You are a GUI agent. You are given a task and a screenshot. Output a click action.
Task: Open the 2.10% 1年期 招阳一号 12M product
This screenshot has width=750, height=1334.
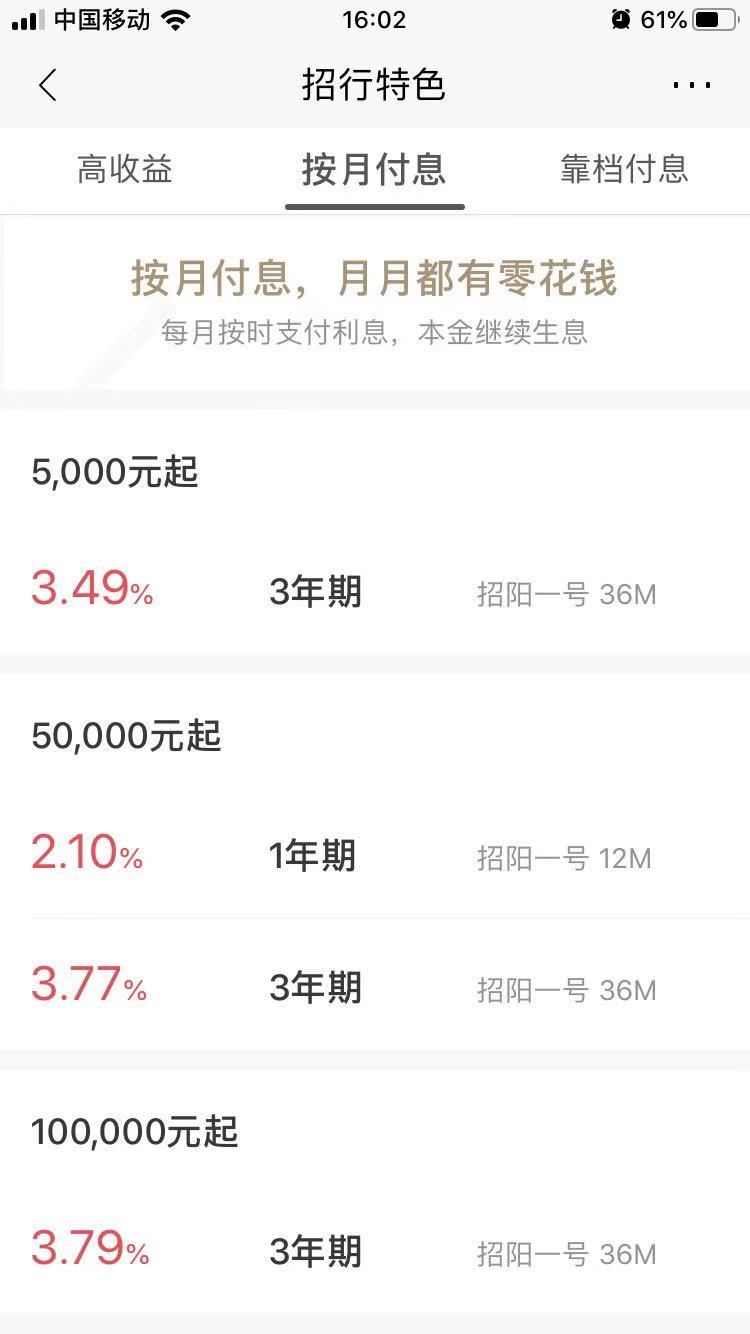[x=374, y=856]
